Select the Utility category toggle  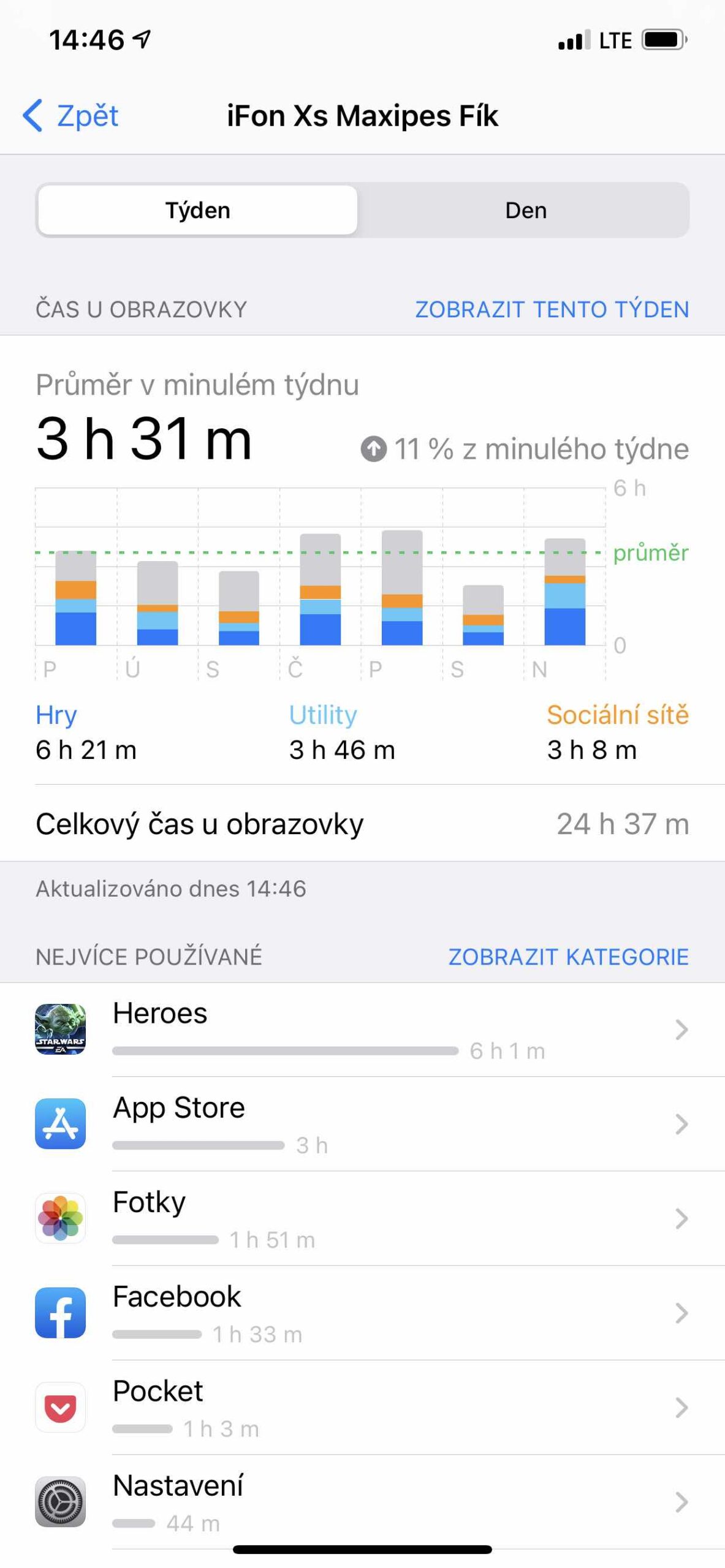click(x=323, y=714)
